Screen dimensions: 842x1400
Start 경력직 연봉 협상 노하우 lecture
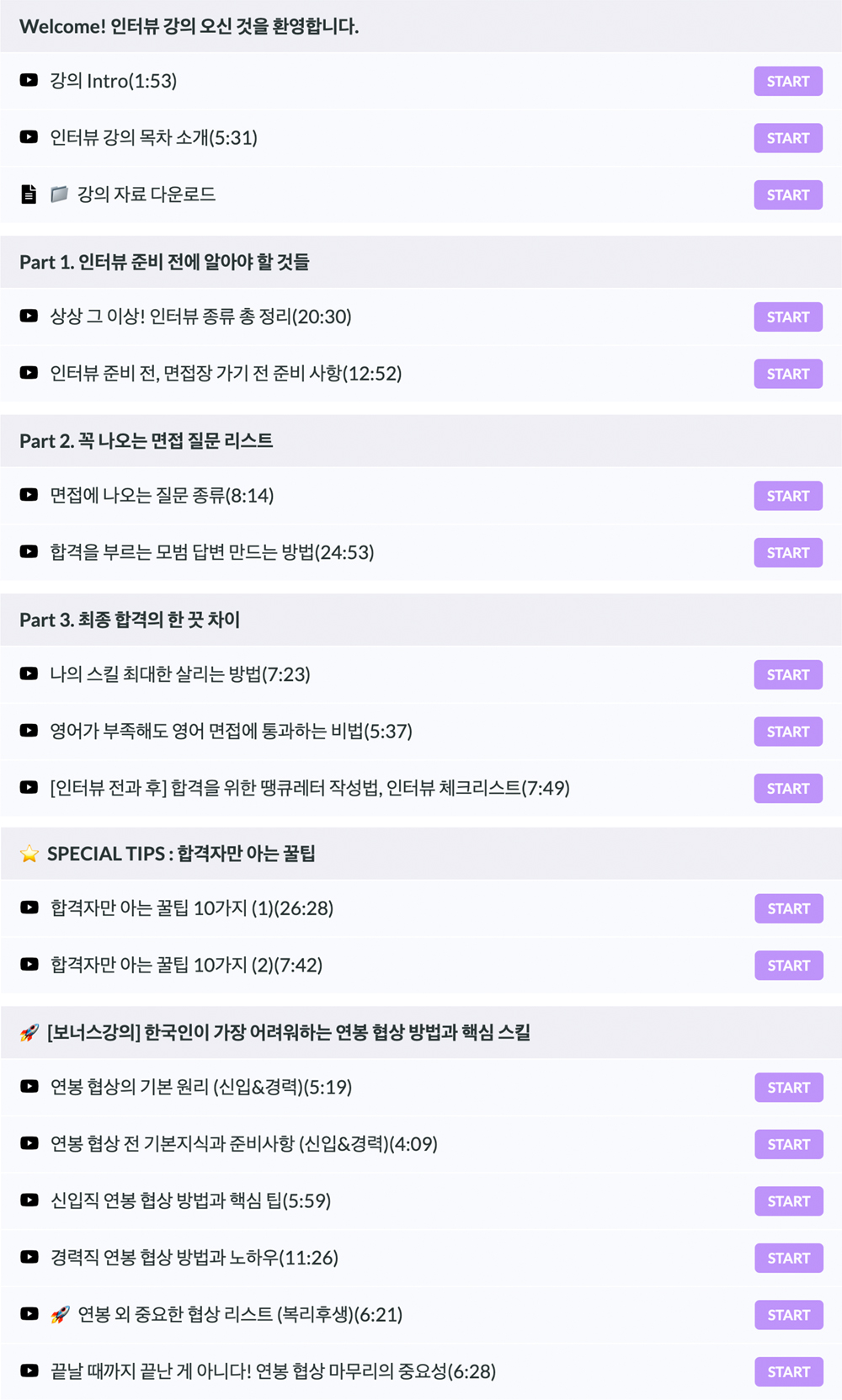(x=788, y=1259)
